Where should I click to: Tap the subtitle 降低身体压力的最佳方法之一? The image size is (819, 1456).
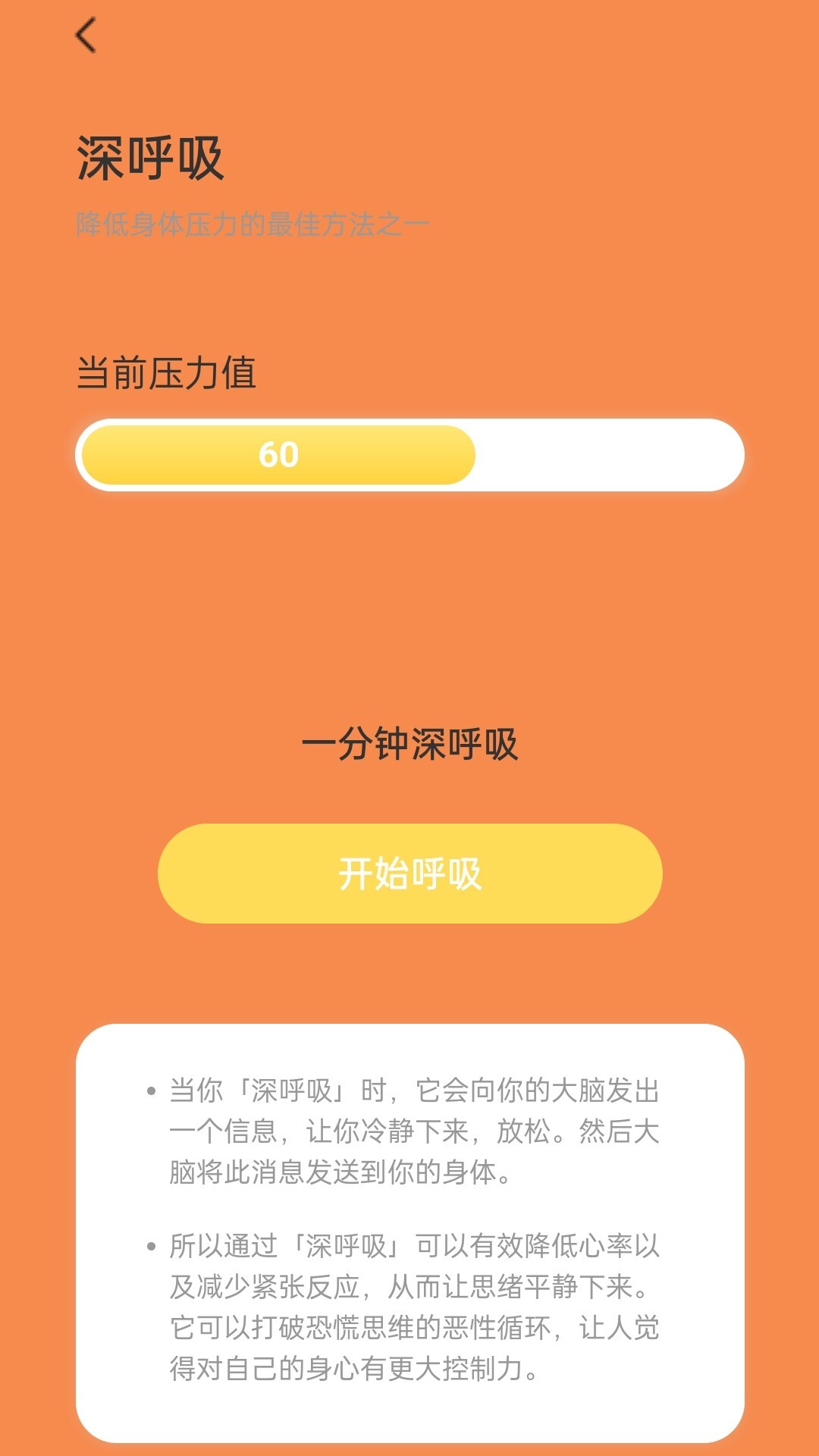[250, 222]
